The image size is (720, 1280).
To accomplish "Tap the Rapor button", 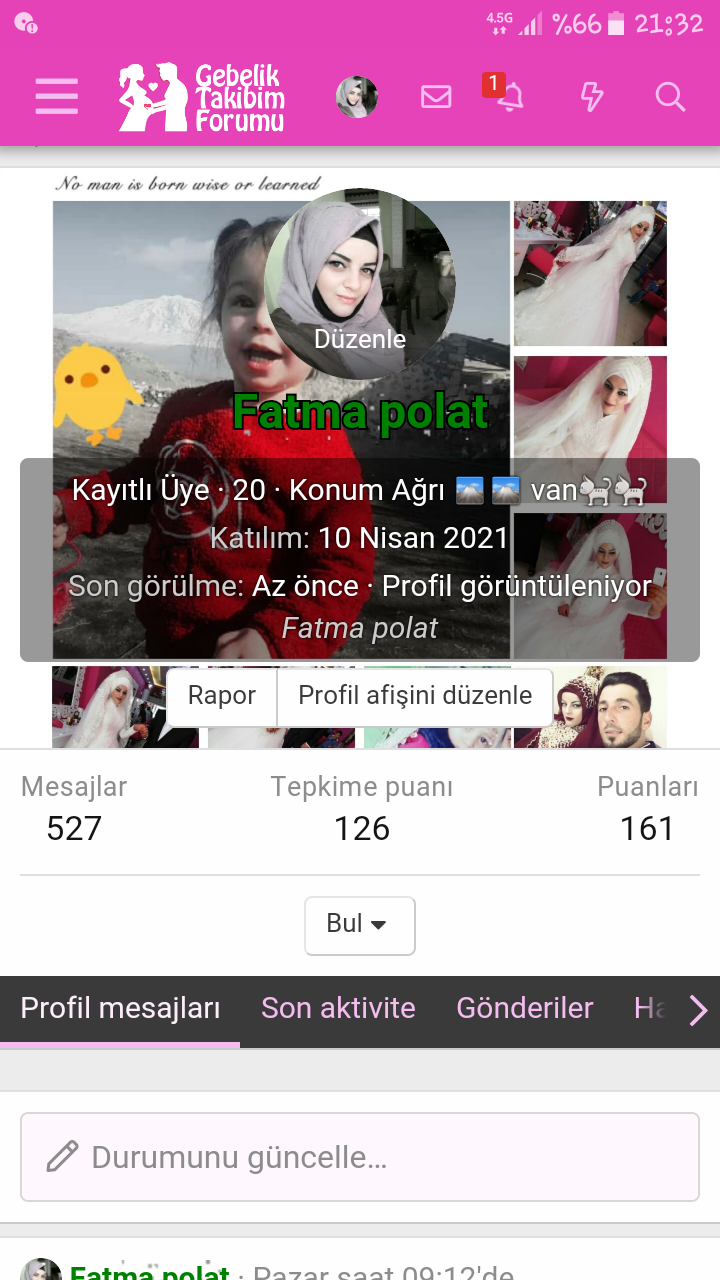I will [222, 696].
